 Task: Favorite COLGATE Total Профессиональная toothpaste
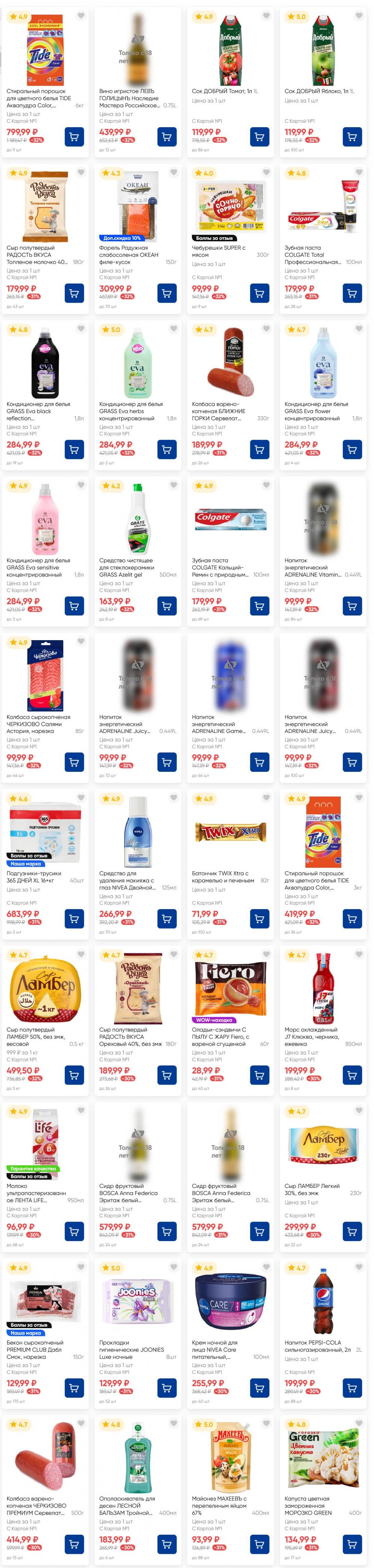(x=359, y=172)
